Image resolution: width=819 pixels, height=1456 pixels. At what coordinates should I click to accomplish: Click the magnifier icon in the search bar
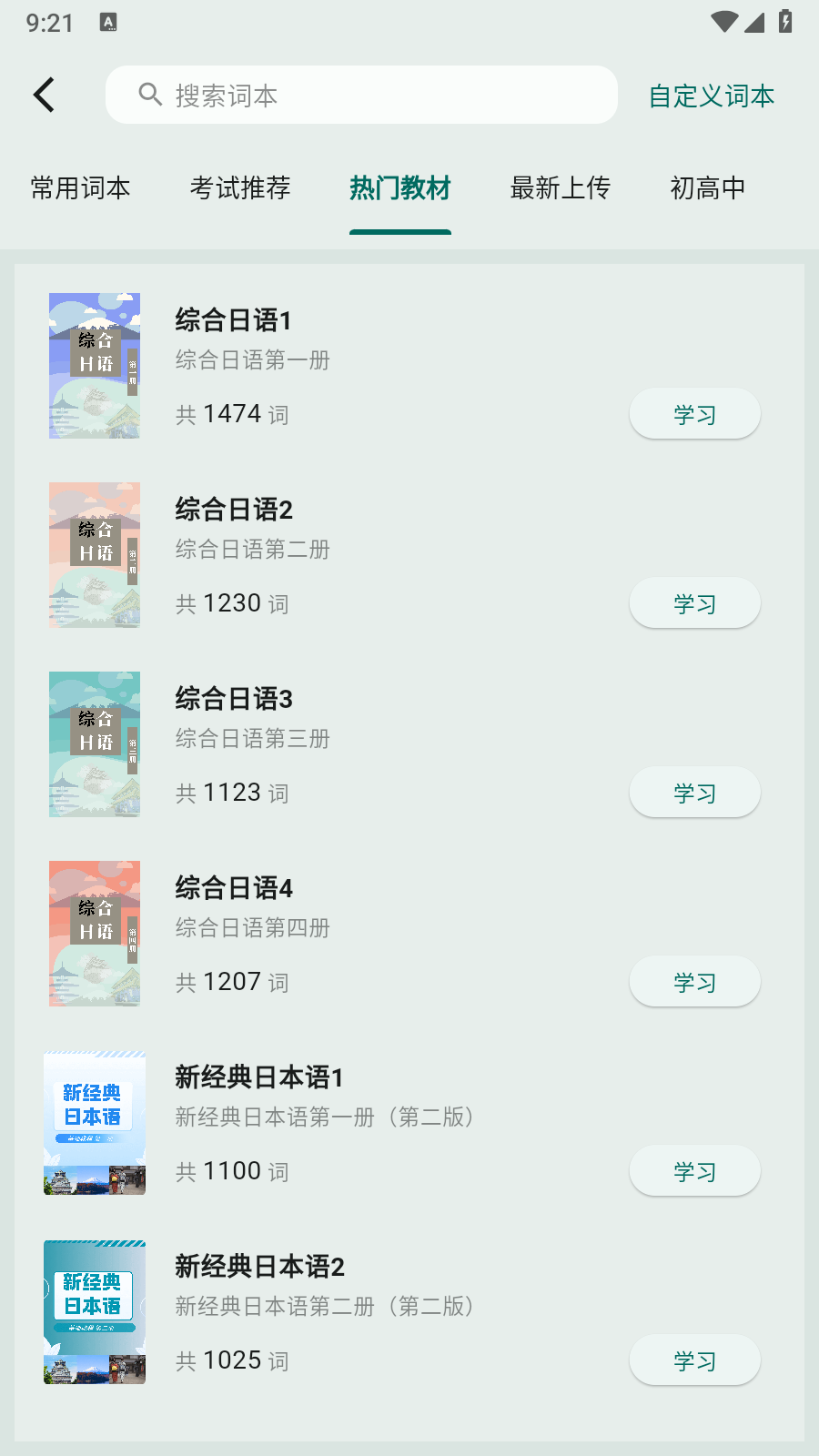[150, 94]
